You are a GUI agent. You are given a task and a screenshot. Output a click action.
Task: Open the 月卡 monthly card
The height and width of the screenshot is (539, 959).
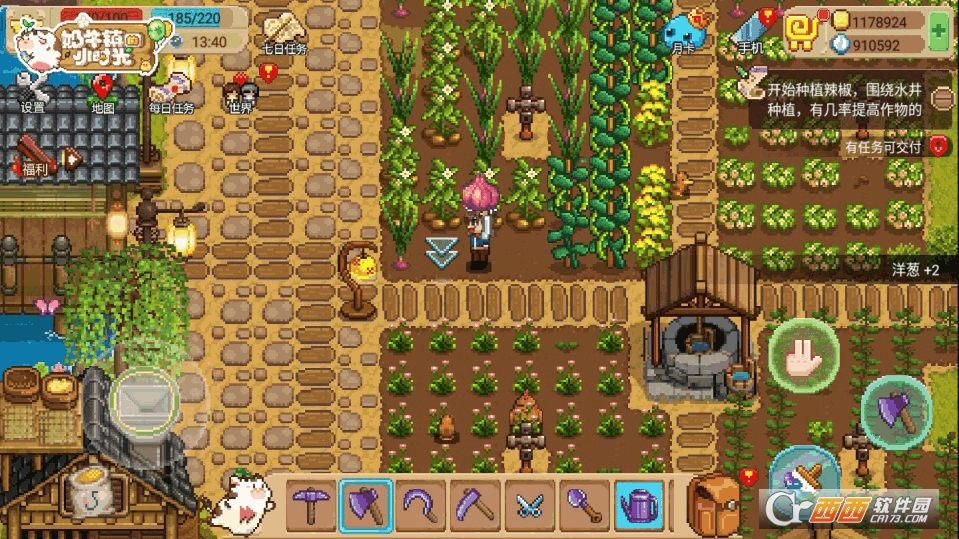coord(683,32)
